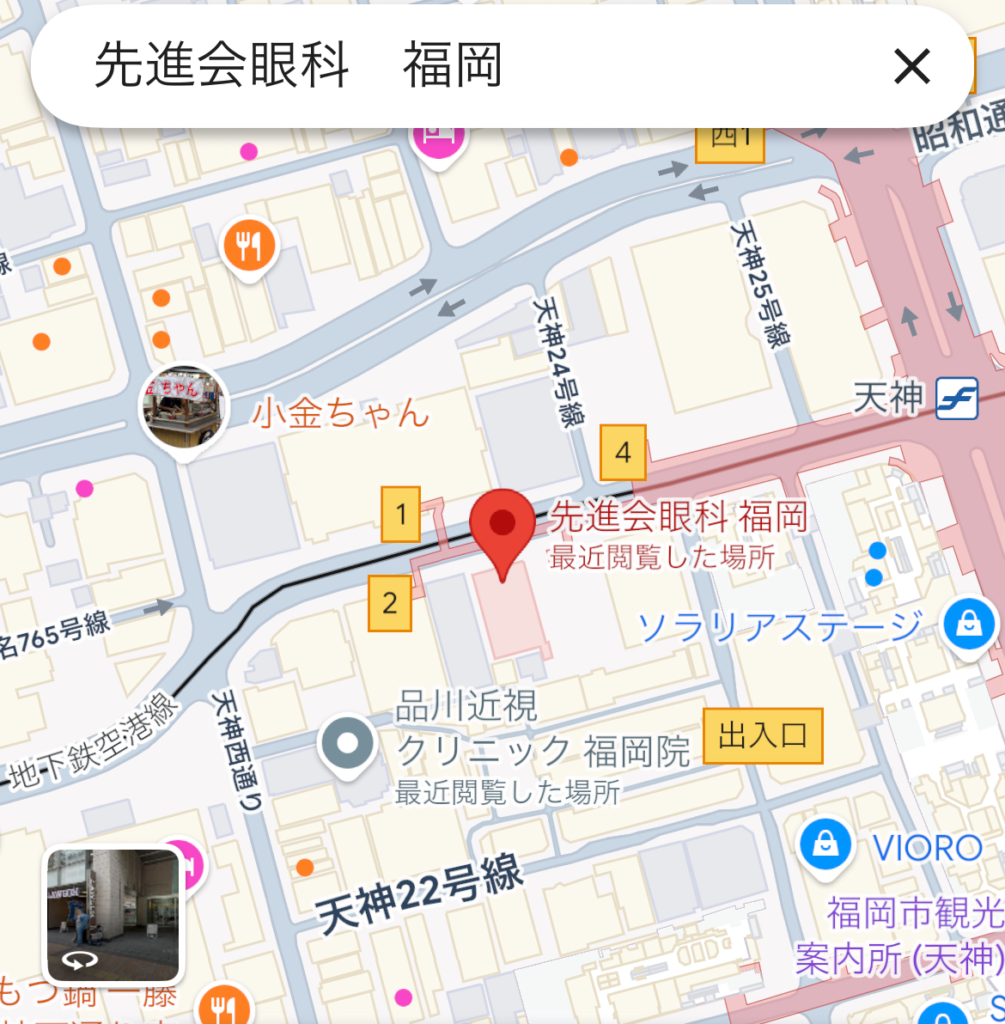The height and width of the screenshot is (1024, 1005).
Task: Open the 小金ちゃん place marker
Action: tap(180, 408)
